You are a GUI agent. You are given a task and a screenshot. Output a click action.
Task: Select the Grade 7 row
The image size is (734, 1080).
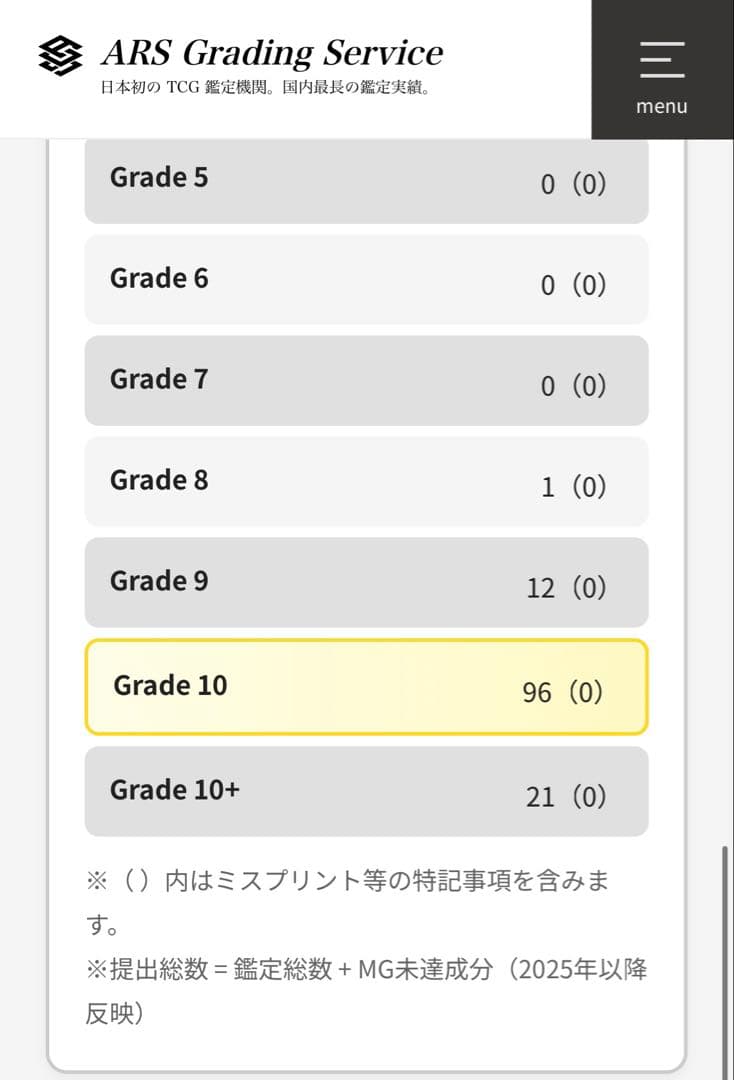pyautogui.click(x=366, y=381)
